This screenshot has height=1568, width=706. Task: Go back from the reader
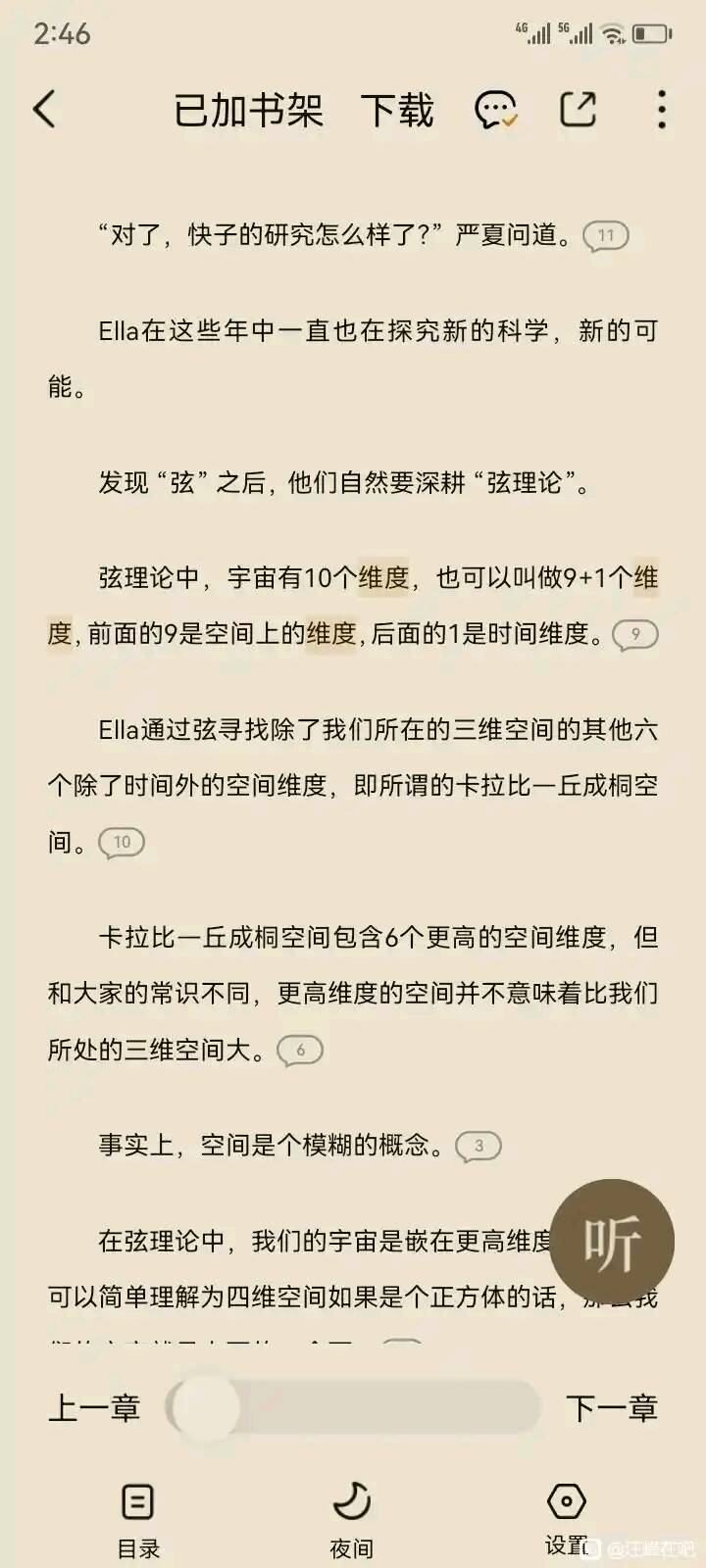[45, 109]
